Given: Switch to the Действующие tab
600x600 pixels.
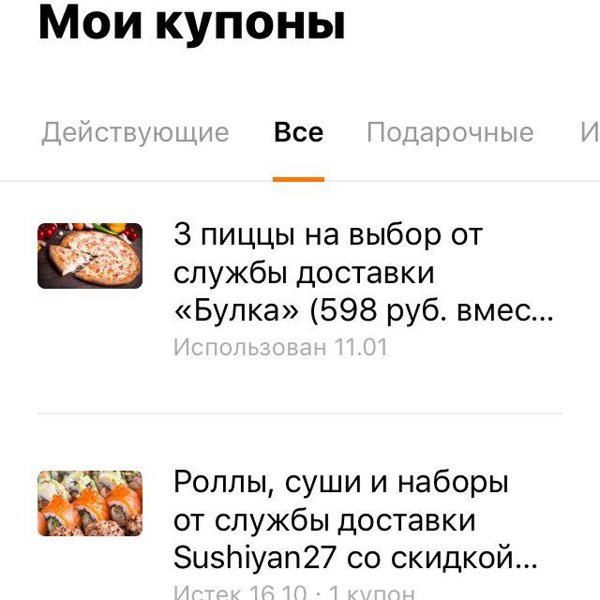Looking at the screenshot, I should point(135,133).
